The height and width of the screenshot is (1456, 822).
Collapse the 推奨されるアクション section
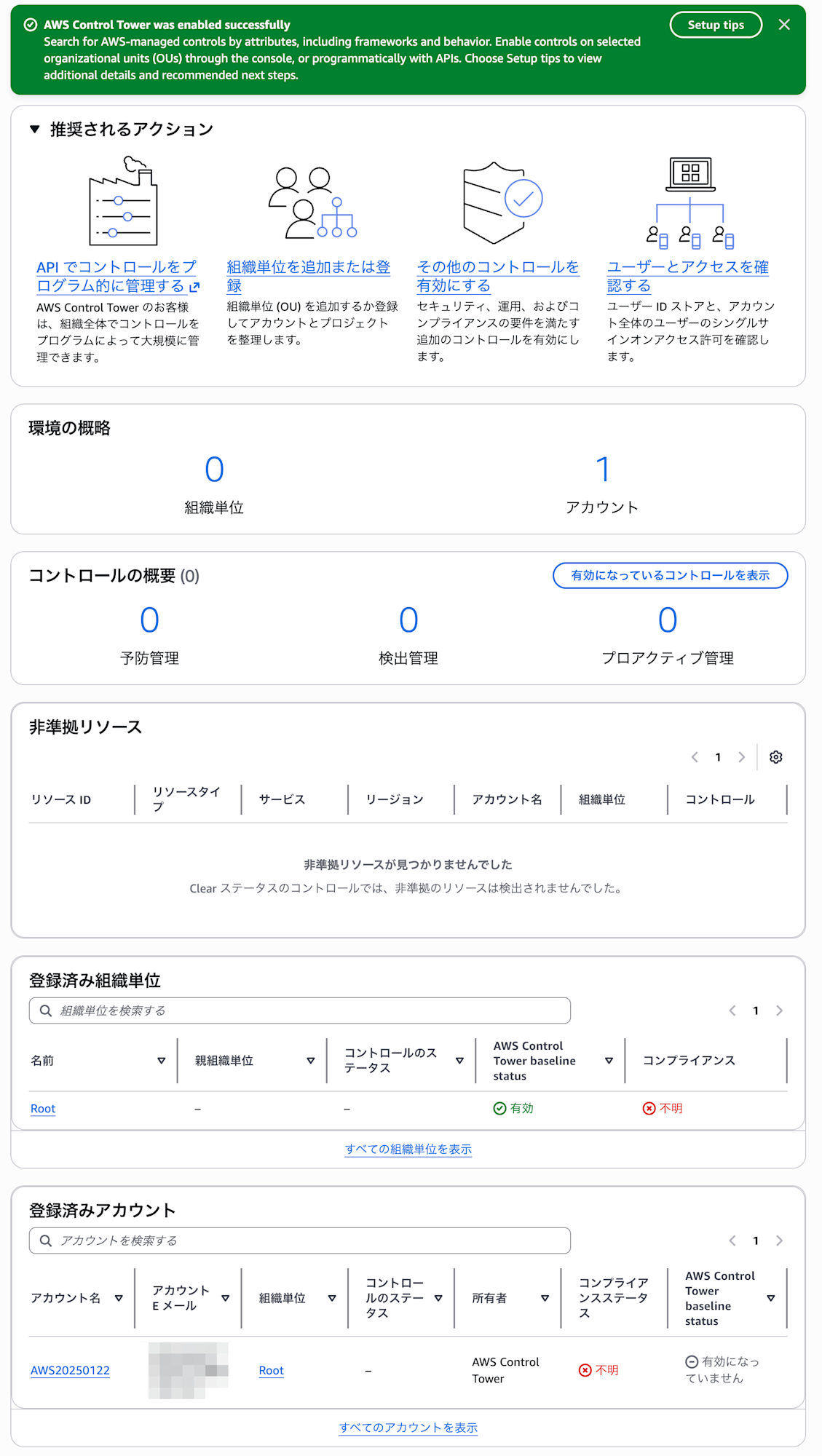pyautogui.click(x=33, y=128)
